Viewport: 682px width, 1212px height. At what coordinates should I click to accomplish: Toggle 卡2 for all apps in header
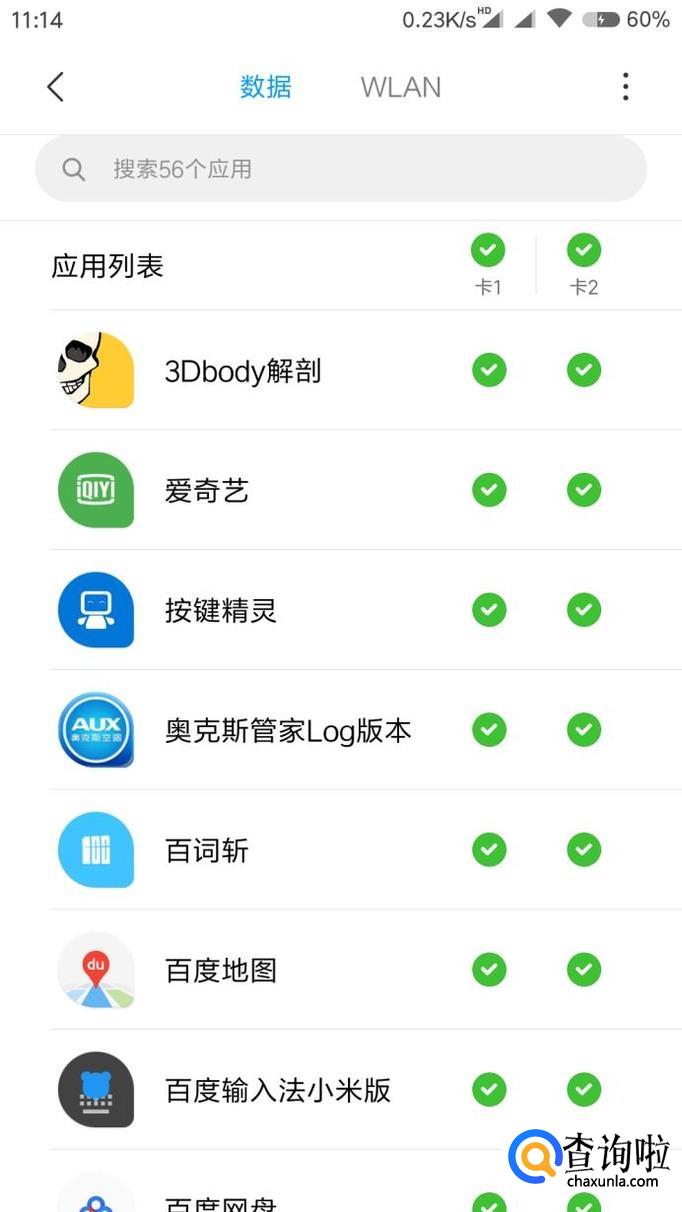pyautogui.click(x=584, y=250)
